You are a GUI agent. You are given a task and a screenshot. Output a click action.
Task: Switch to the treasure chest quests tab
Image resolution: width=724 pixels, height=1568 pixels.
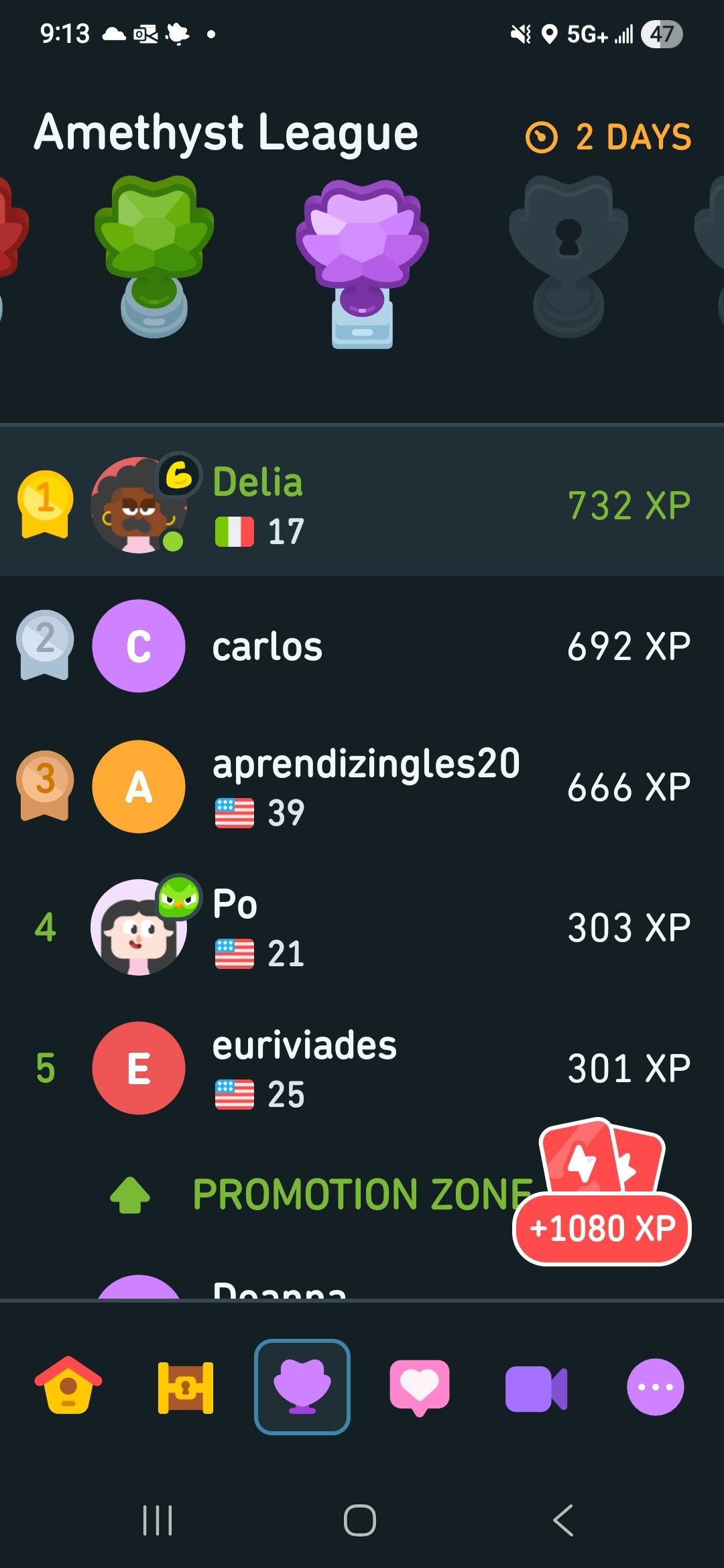tap(186, 1387)
